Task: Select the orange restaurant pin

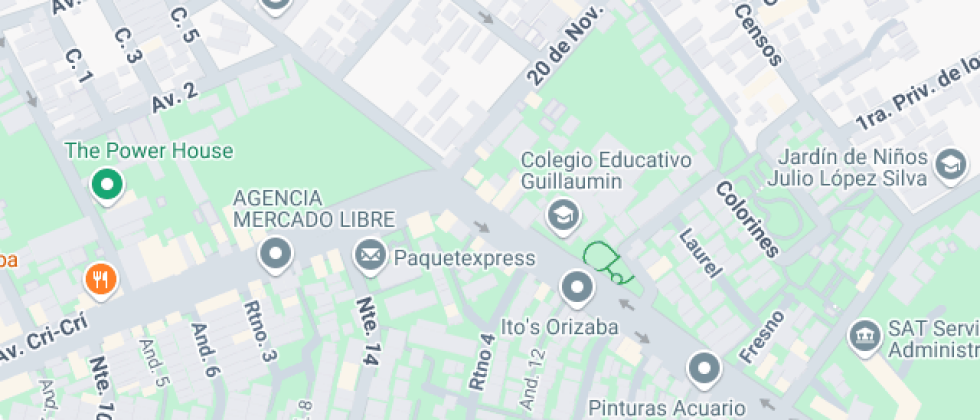Action: [x=99, y=279]
